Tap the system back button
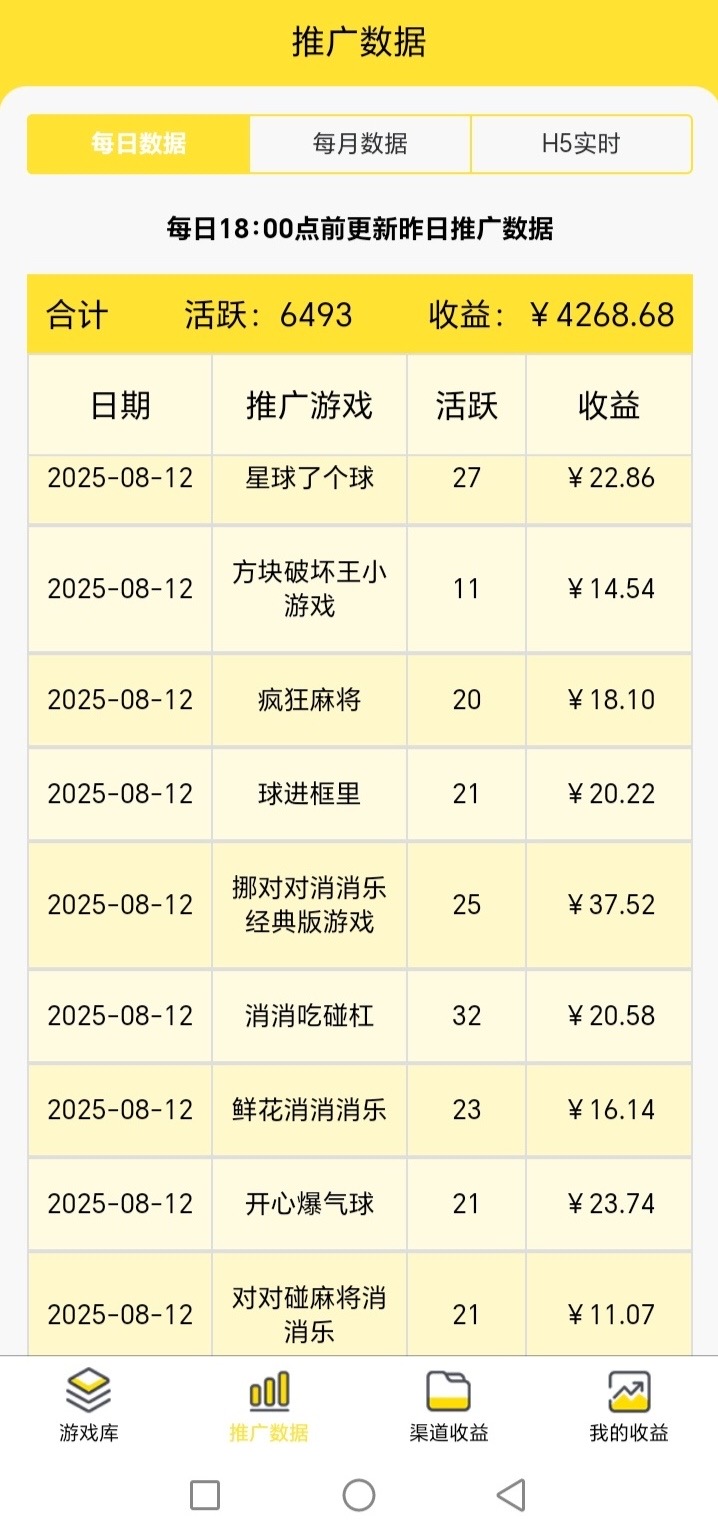This screenshot has height=1530, width=718. 511,1495
